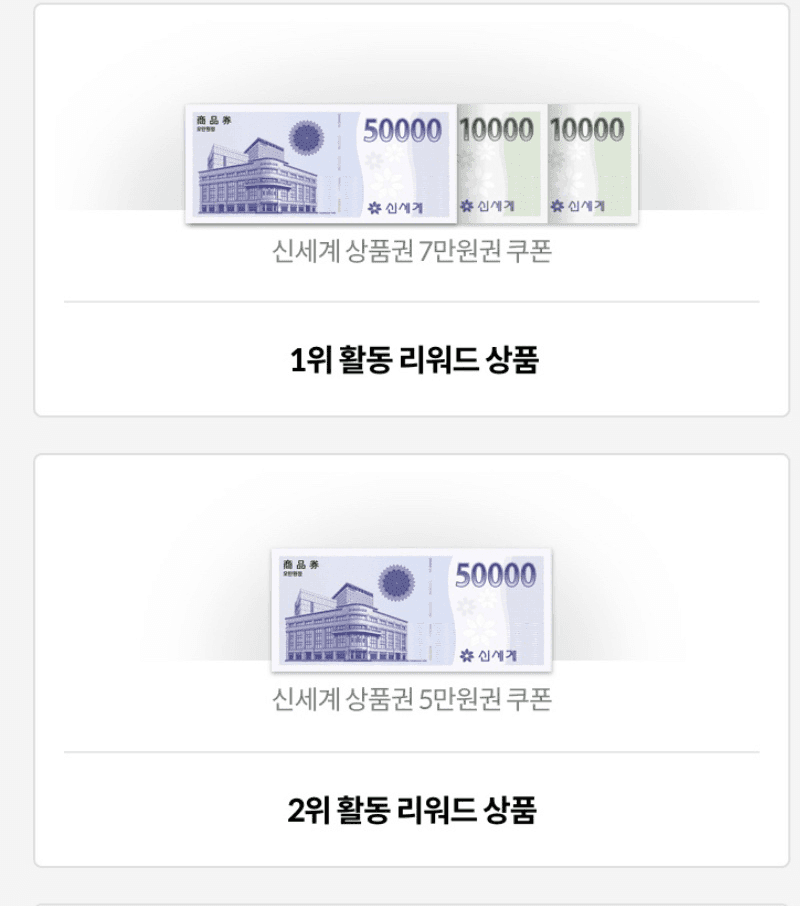Select the first 10000 won certificate thumbnail
The width and height of the screenshot is (800, 906).
[498, 165]
